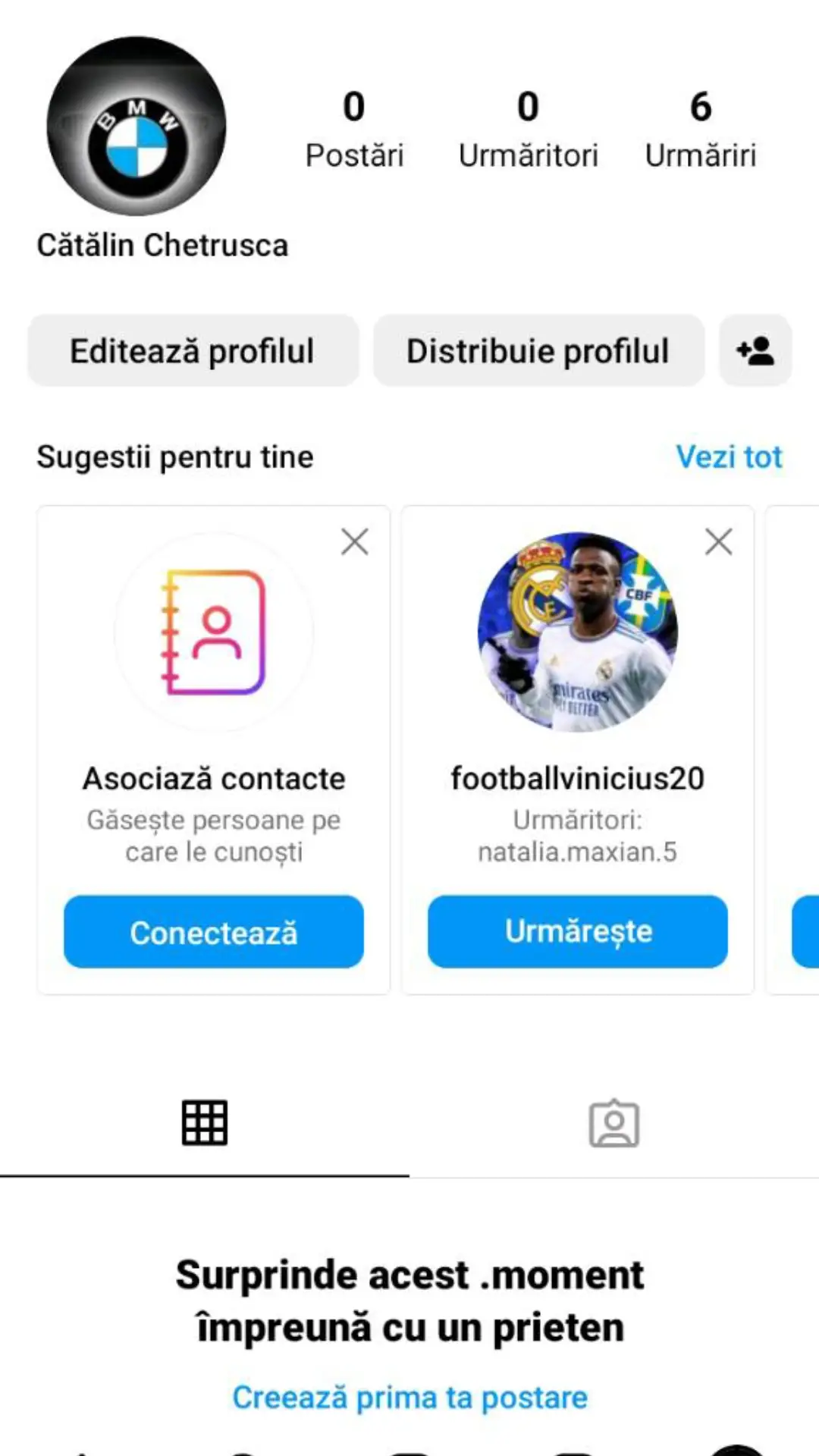Open footballvinicius20 profile picture
This screenshot has height=1456, width=819.
click(x=578, y=632)
